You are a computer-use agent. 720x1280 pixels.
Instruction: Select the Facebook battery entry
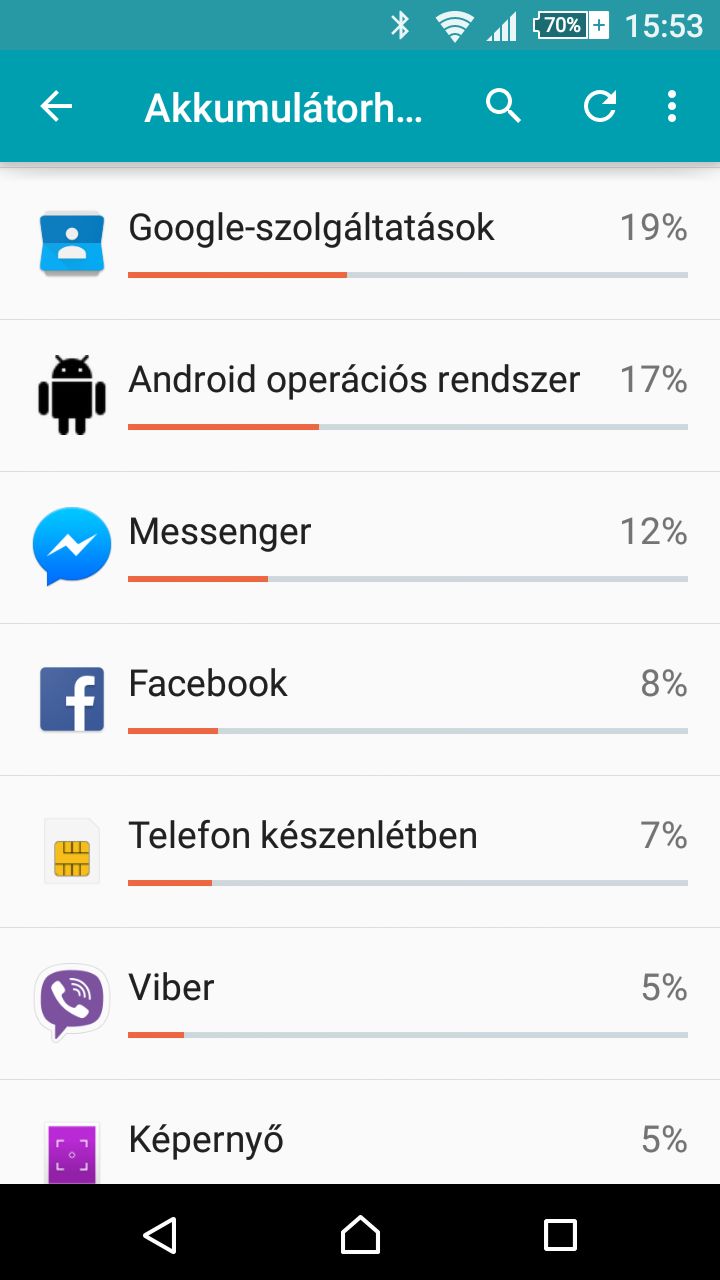pyautogui.click(x=360, y=700)
